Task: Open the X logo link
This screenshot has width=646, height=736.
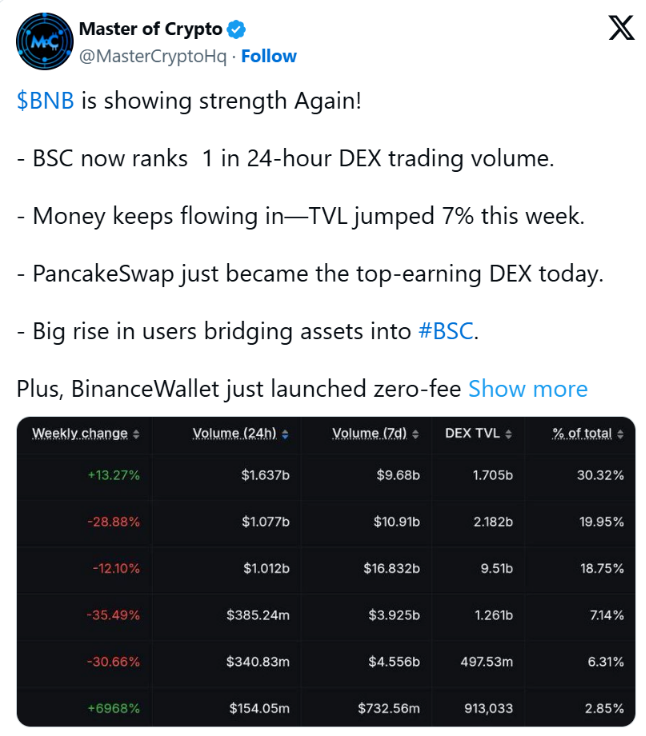Action: 621,31
